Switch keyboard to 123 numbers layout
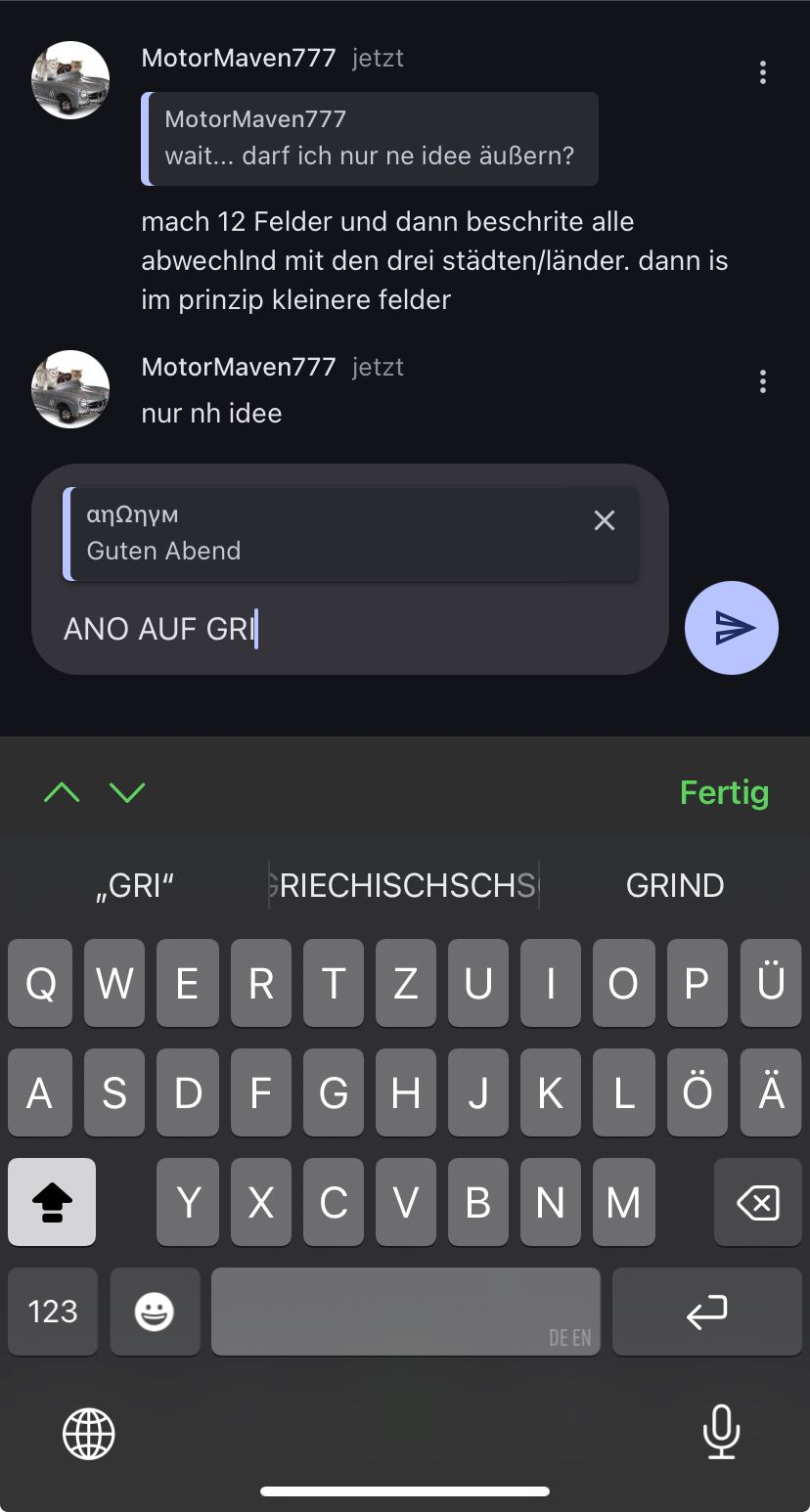 [x=53, y=1311]
